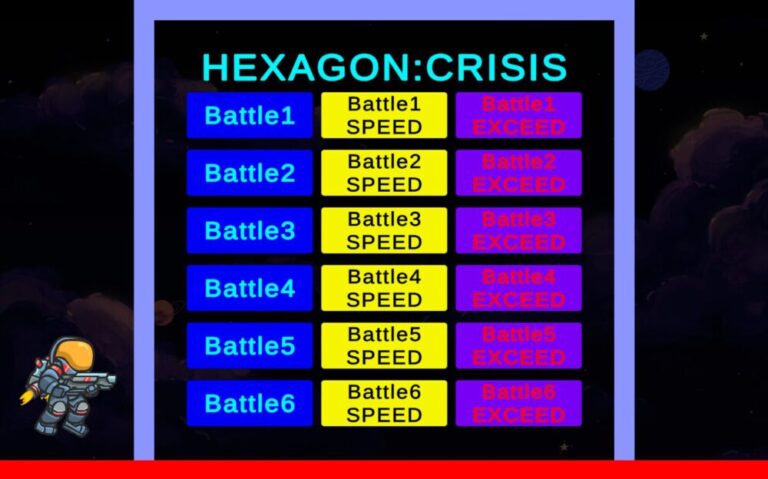Begin the blue Battle6 level
This screenshot has height=479, width=768.
249,403
